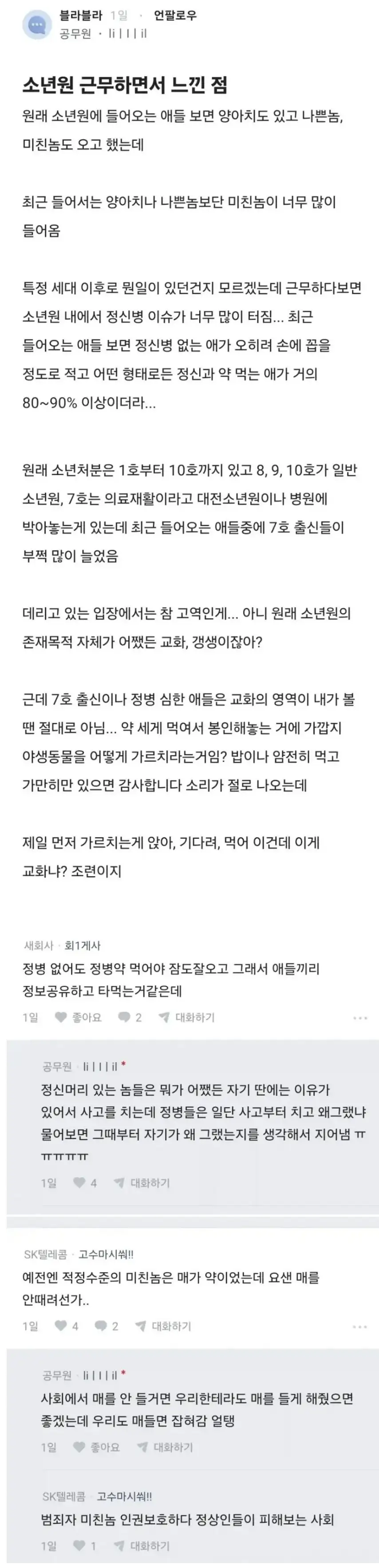Tap 언팔로우 to unfollow the topic
This screenshot has width=379, height=1568.
174,16
